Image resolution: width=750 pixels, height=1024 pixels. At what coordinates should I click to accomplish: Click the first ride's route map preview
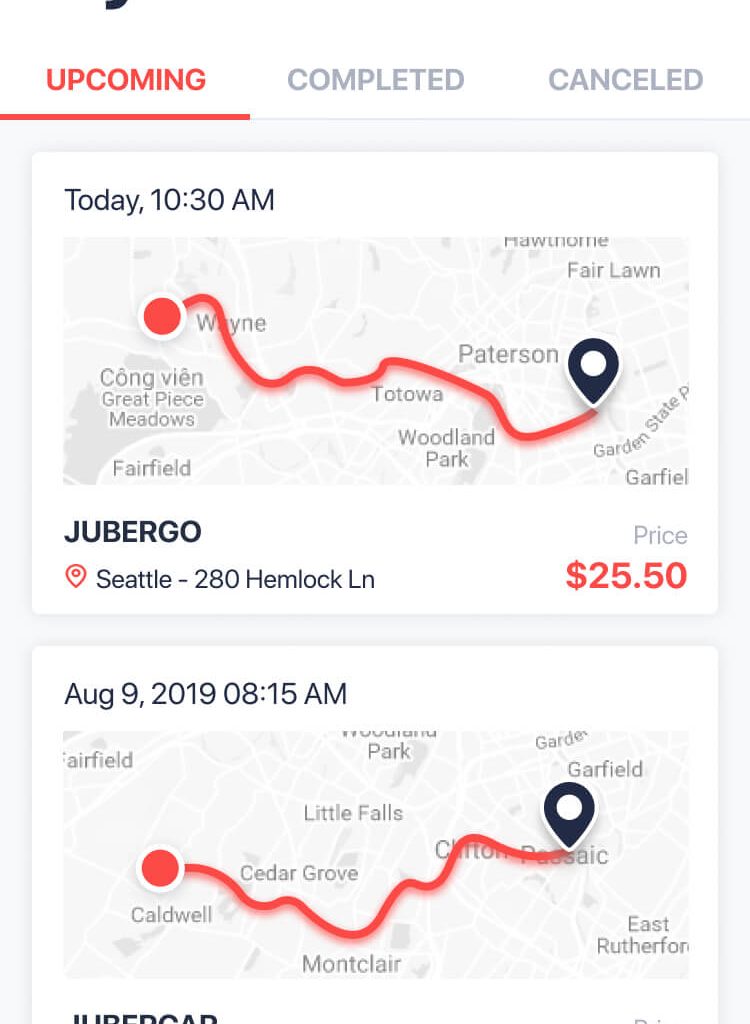375,360
